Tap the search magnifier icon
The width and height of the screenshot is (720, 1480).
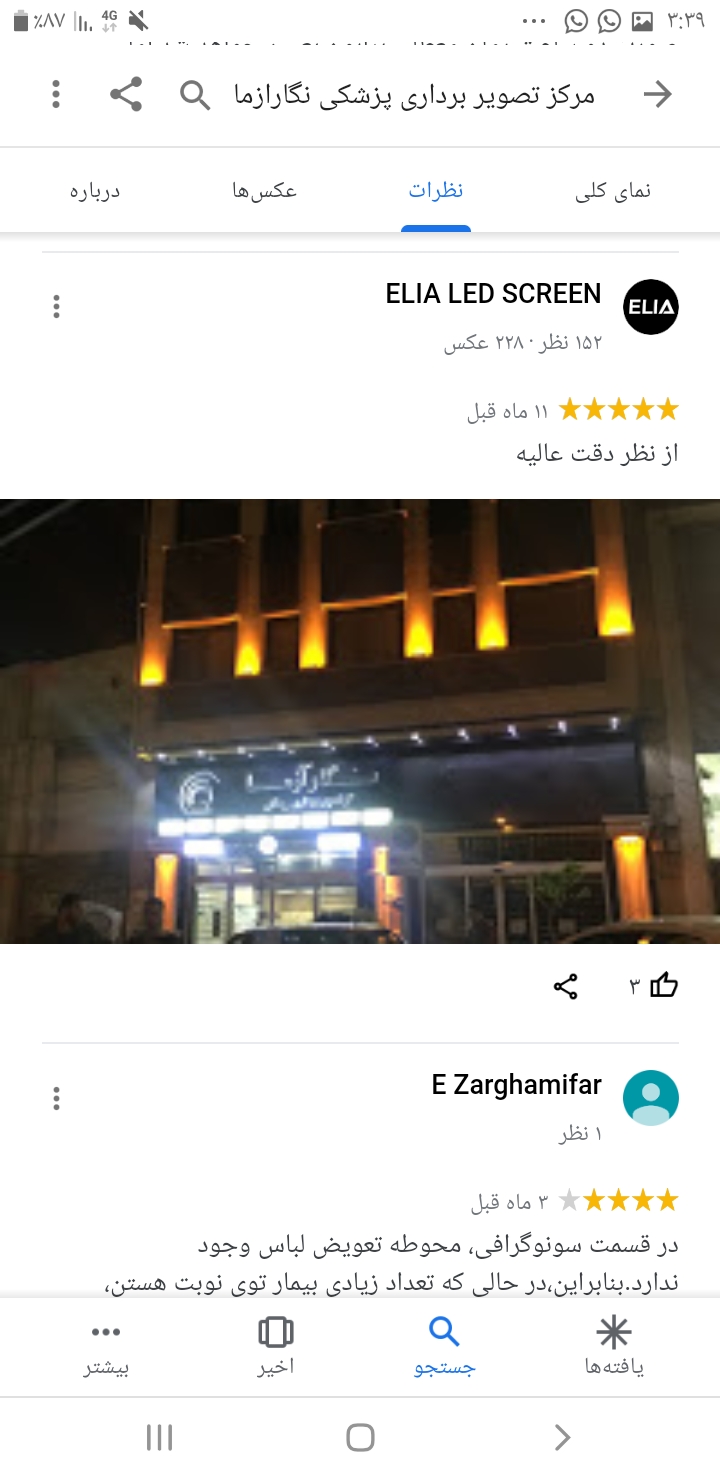pos(194,95)
